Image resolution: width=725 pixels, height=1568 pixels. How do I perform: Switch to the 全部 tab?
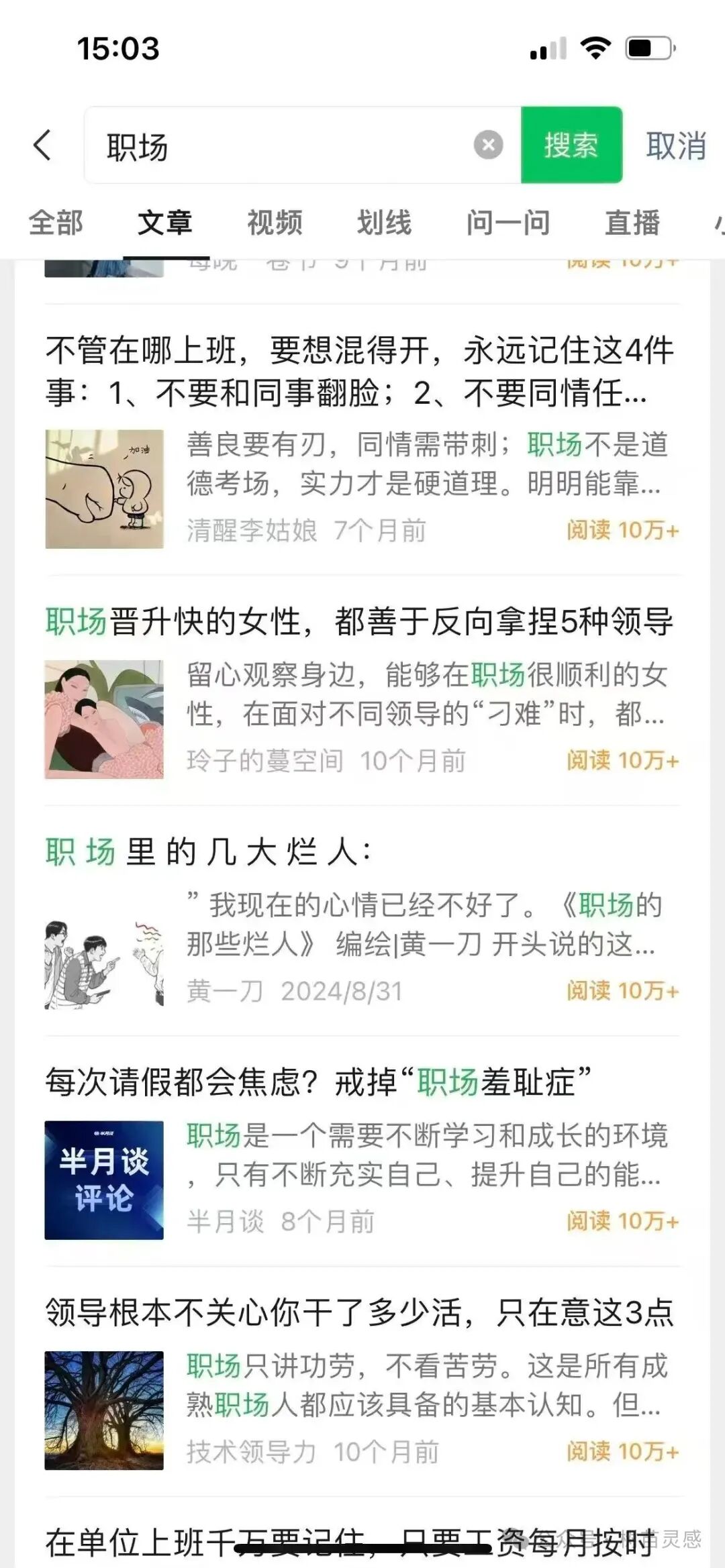pyautogui.click(x=54, y=224)
